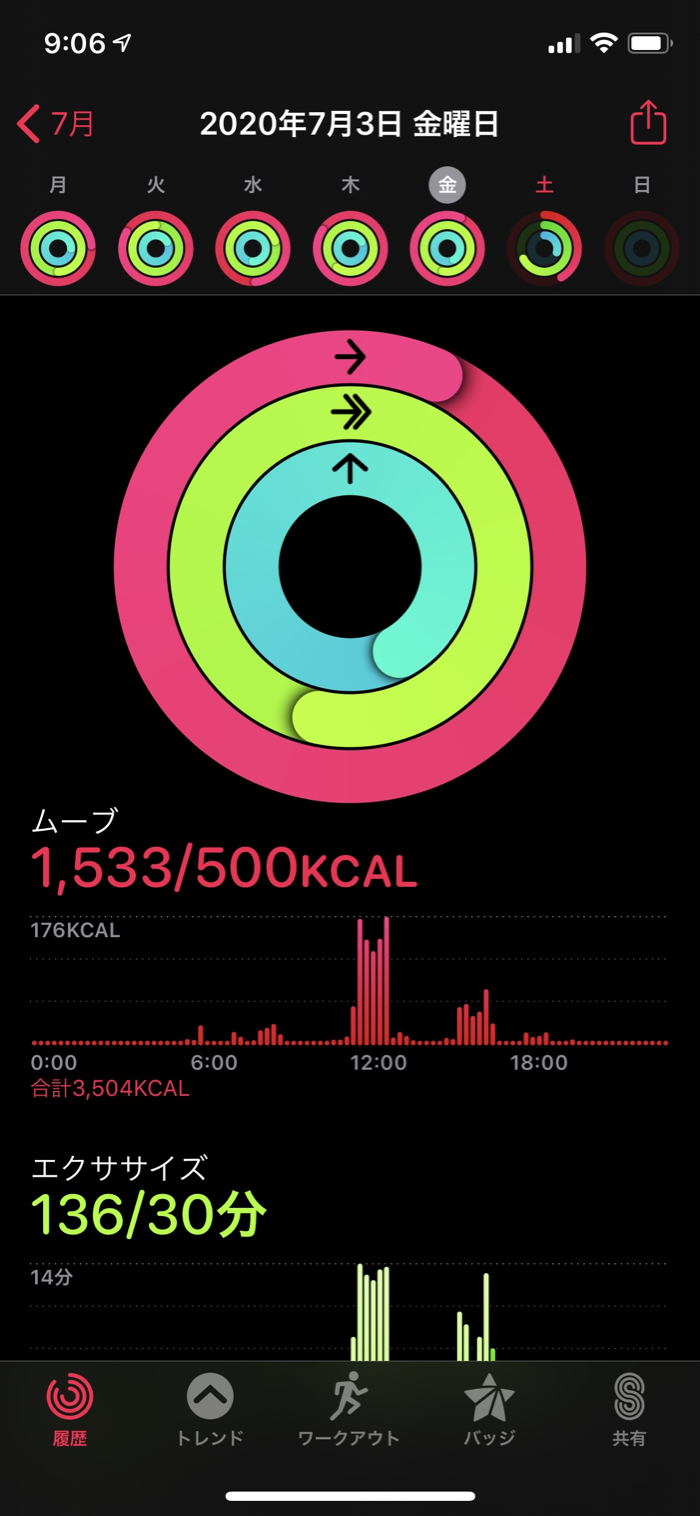Open the バッジ awards tab
The width and height of the screenshot is (700, 1516).
click(x=489, y=1410)
